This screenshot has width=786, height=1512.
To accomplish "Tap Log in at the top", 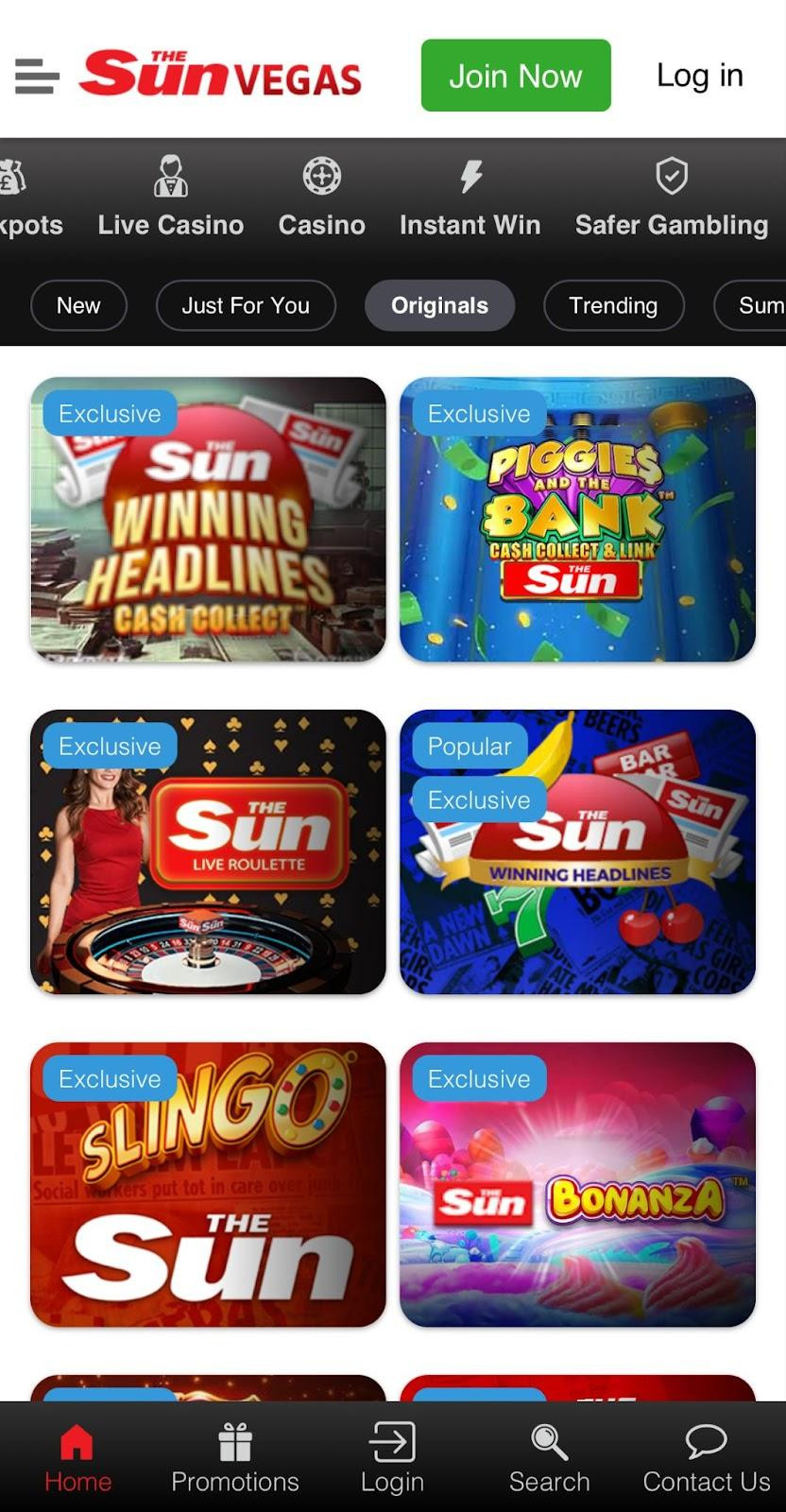I will 699,76.
